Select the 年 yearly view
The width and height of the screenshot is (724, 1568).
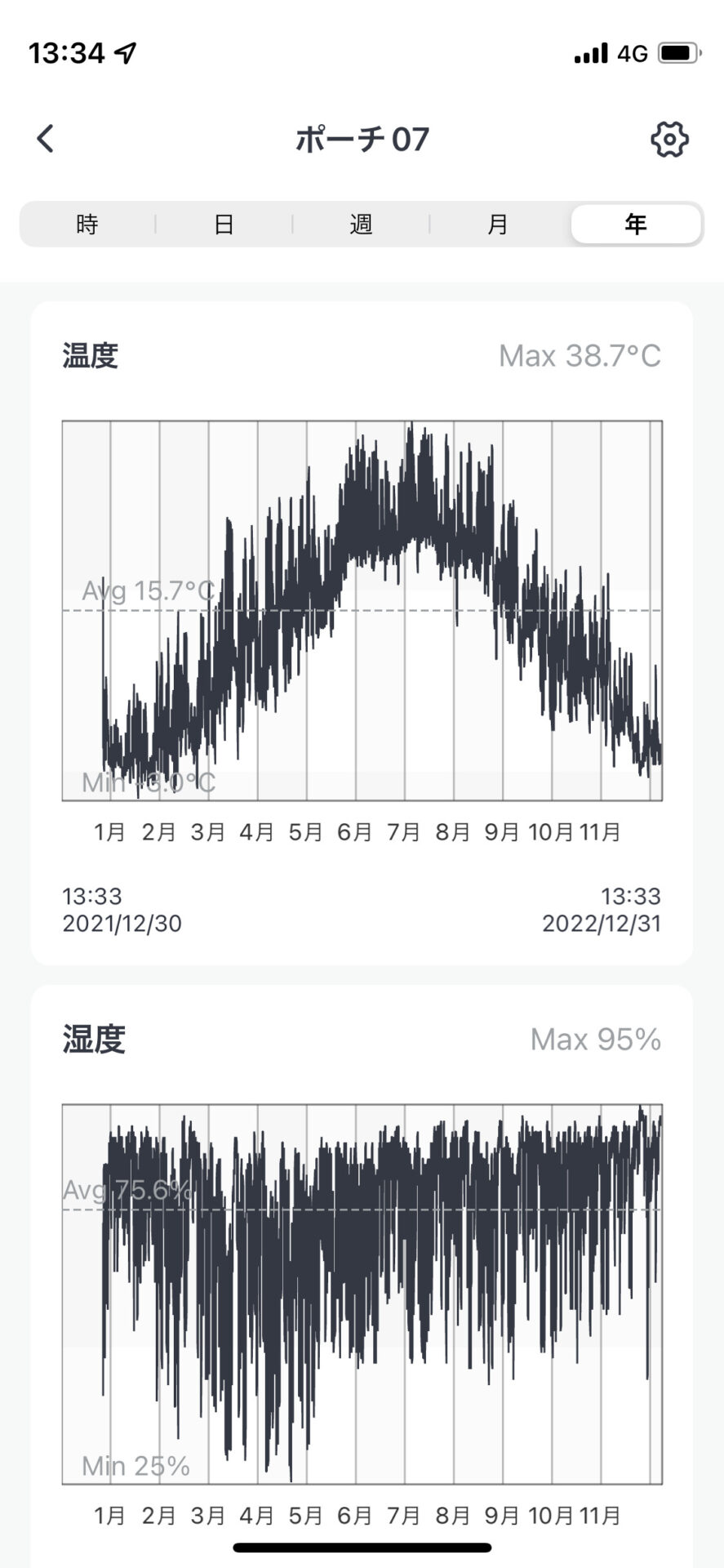point(636,224)
